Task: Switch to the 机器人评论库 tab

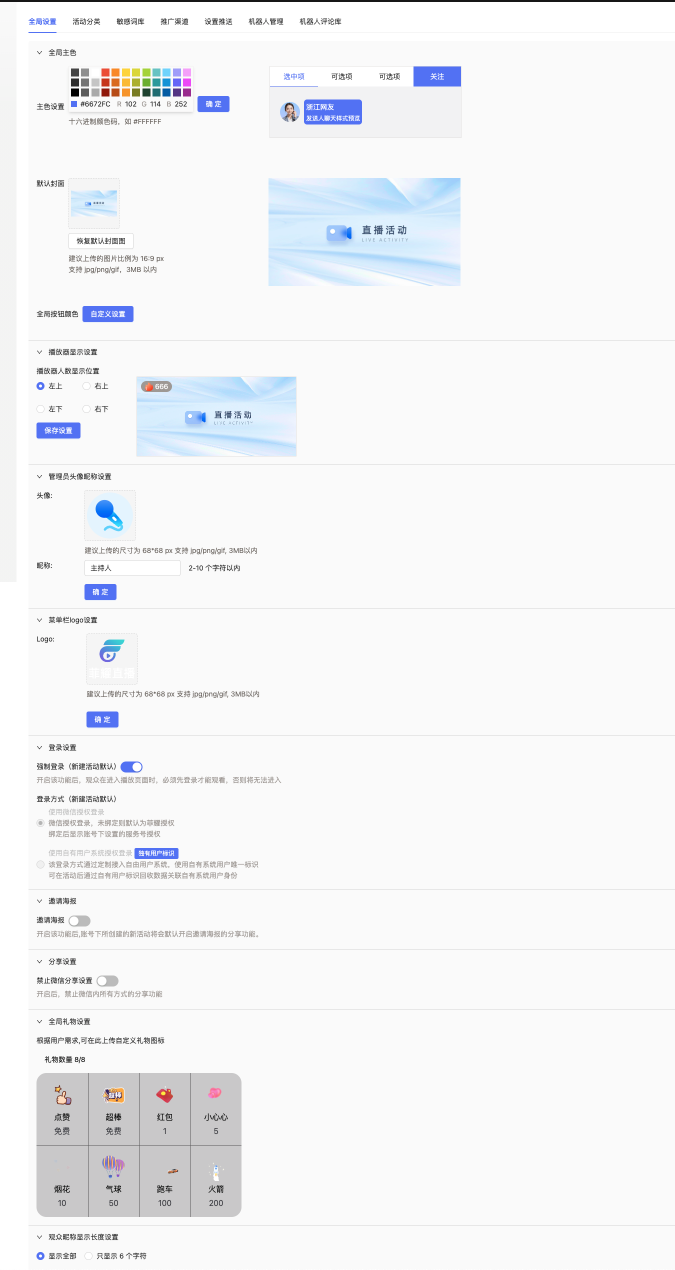Action: coord(320,21)
